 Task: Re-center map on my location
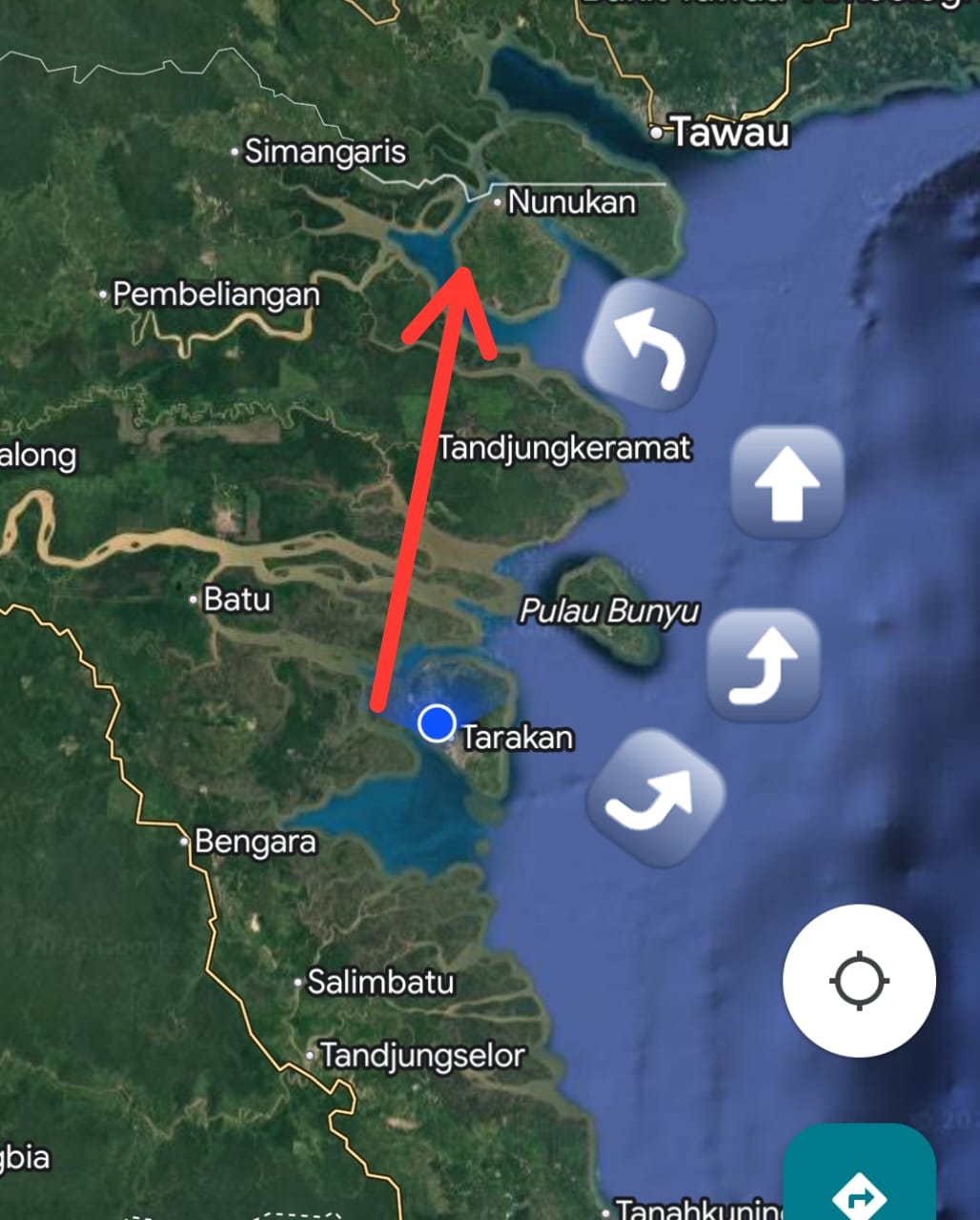(859, 980)
